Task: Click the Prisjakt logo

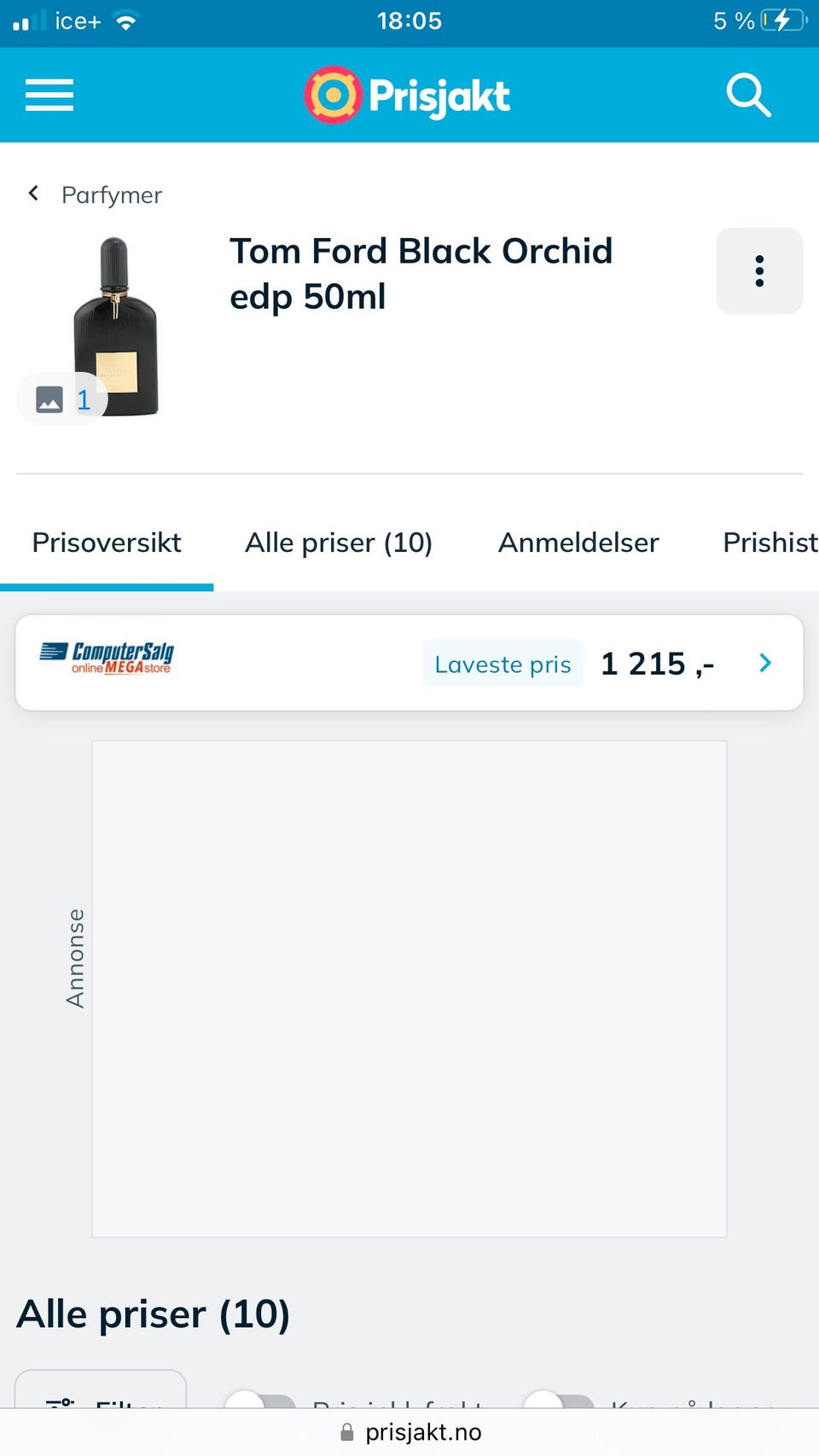Action: (x=406, y=95)
